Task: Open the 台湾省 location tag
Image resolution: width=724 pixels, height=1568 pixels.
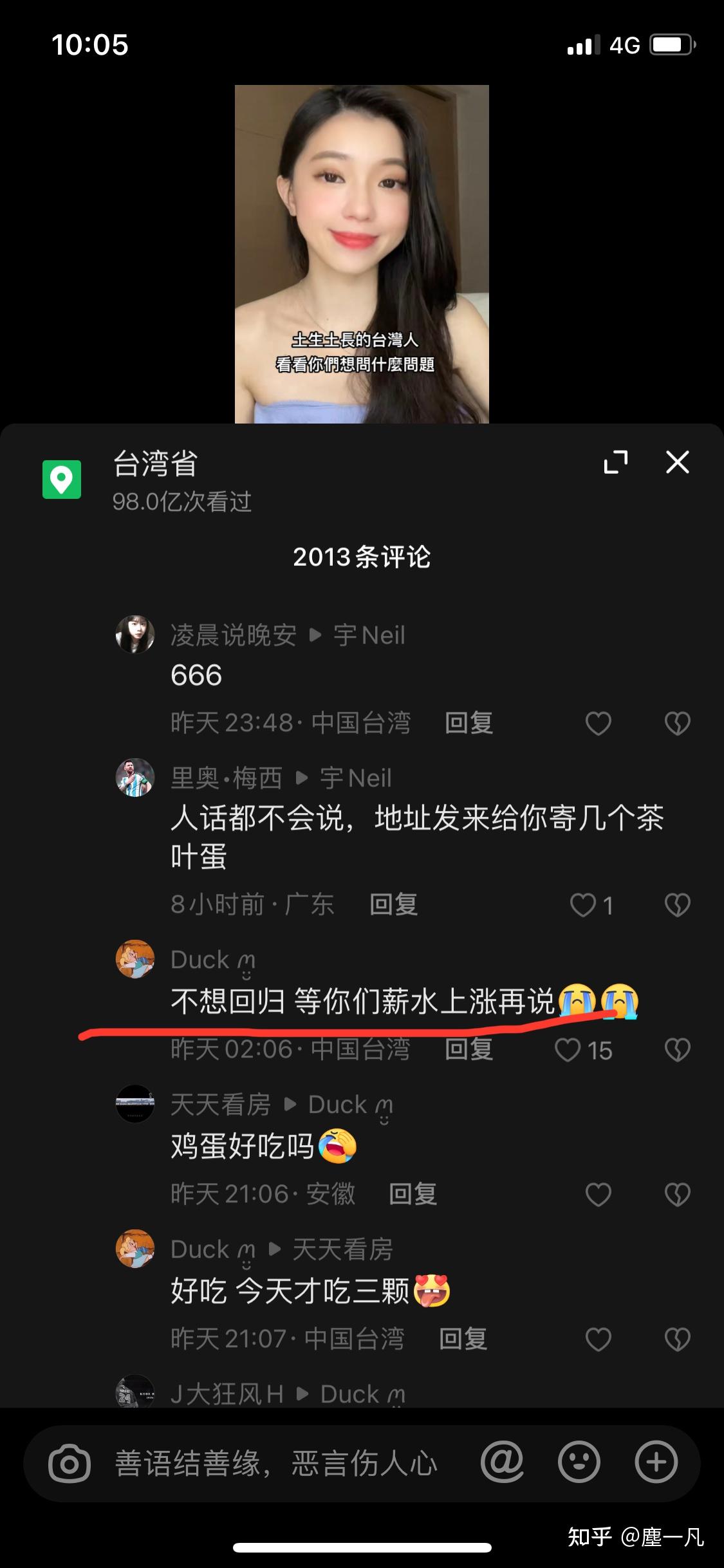Action: click(154, 463)
